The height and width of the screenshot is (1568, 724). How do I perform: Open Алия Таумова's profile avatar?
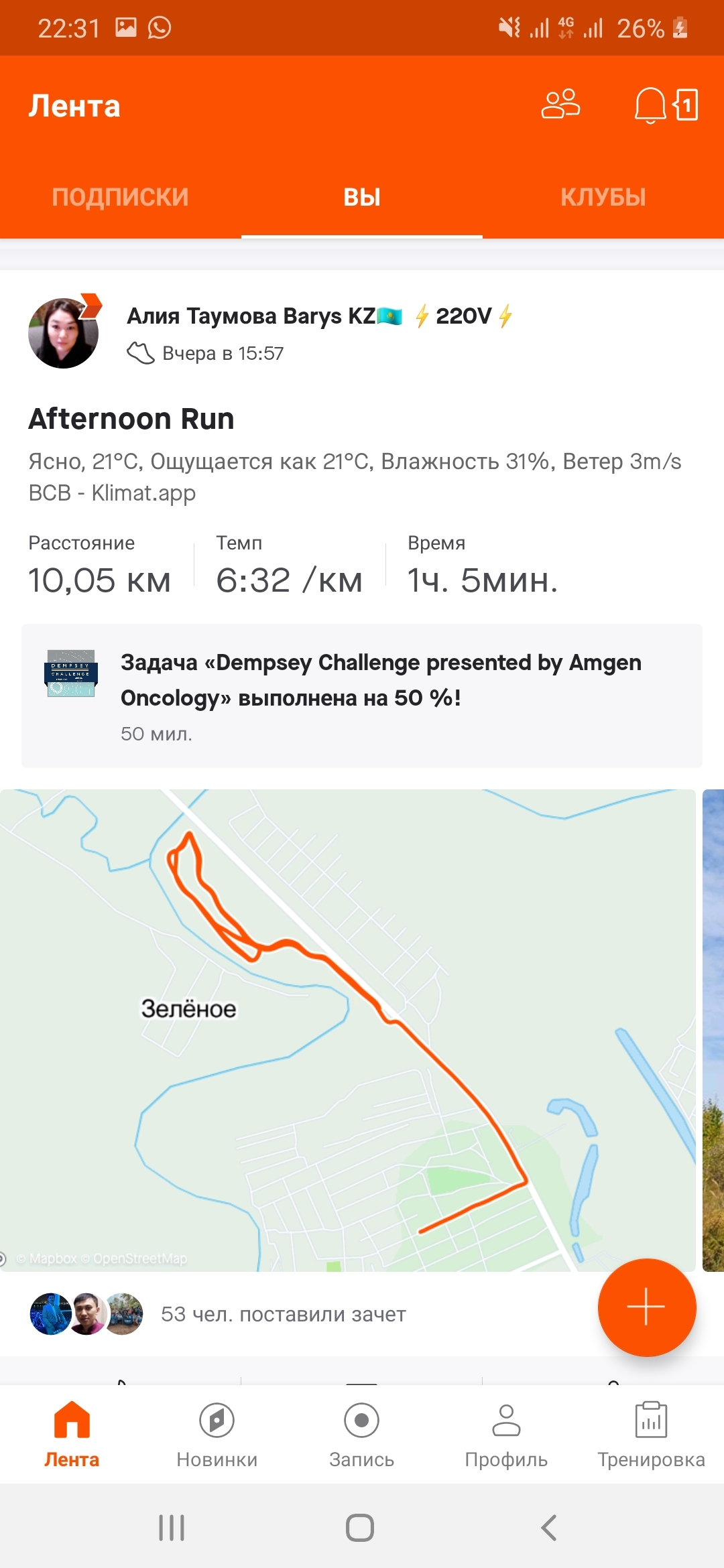[64, 333]
